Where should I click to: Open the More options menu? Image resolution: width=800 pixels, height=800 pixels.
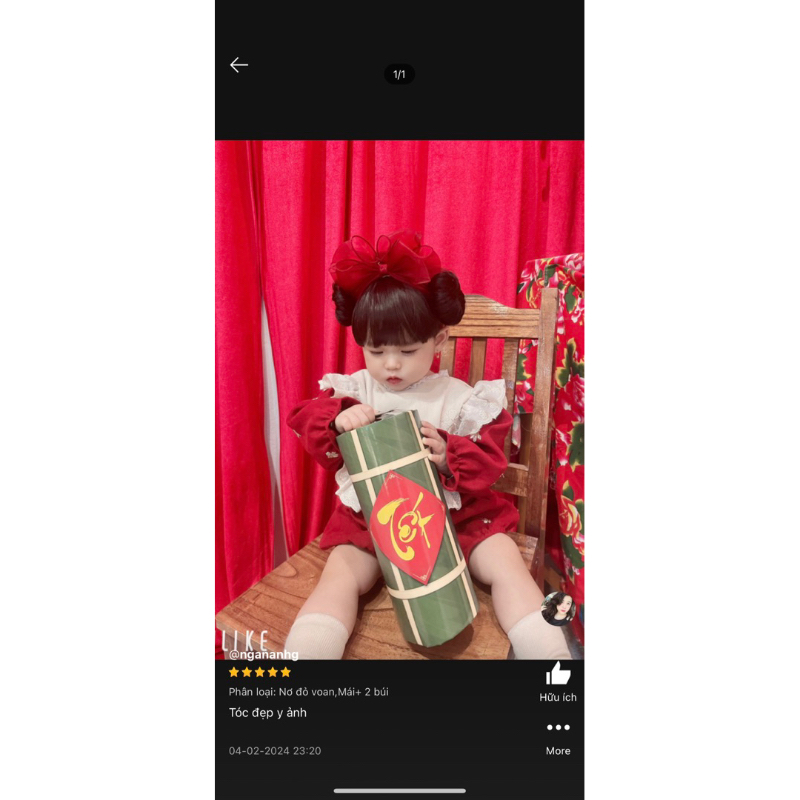(558, 728)
